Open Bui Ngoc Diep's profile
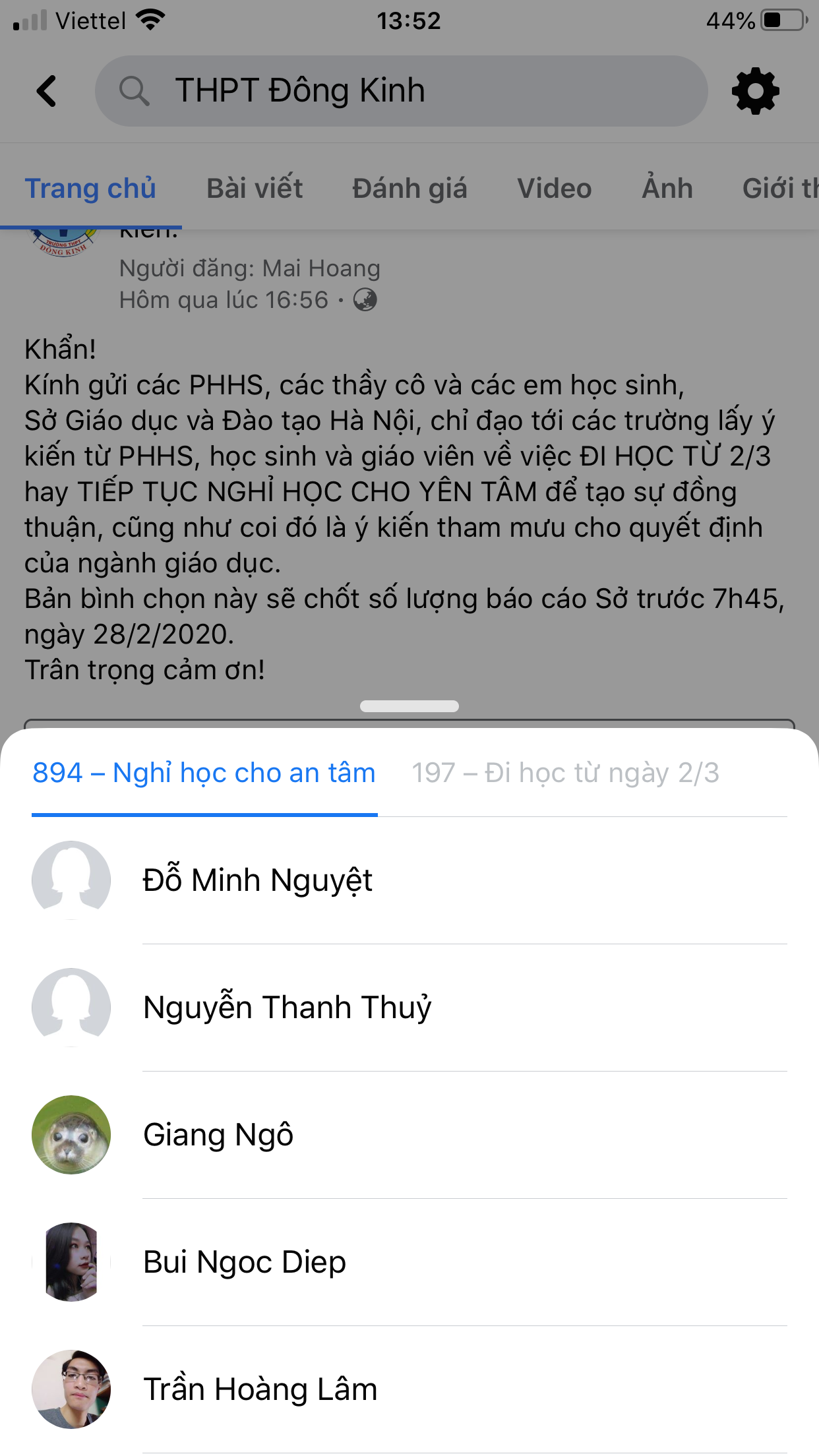819x1456 pixels. [244, 1262]
